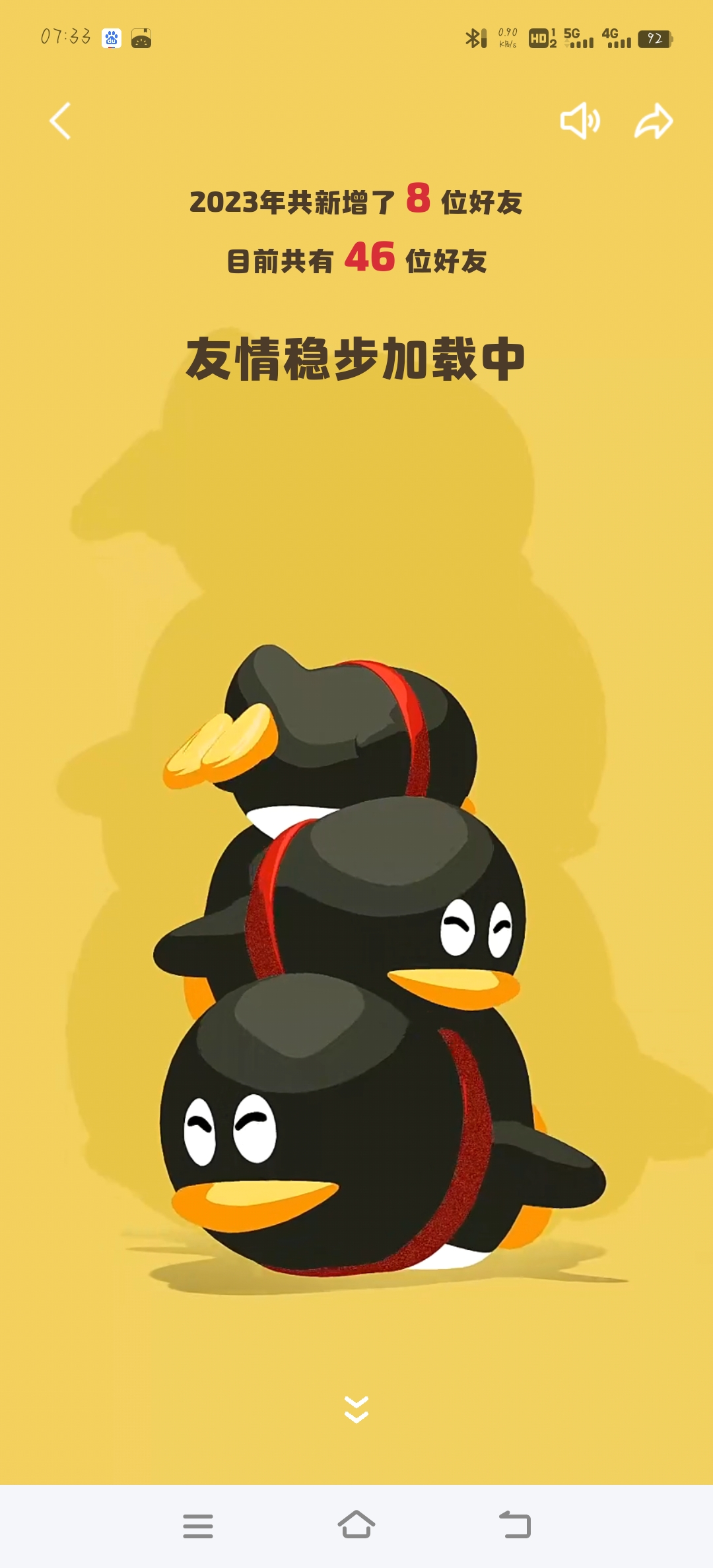The image size is (713, 1568).
Task: Return to the home screen using the system home button
Action: click(356, 1524)
